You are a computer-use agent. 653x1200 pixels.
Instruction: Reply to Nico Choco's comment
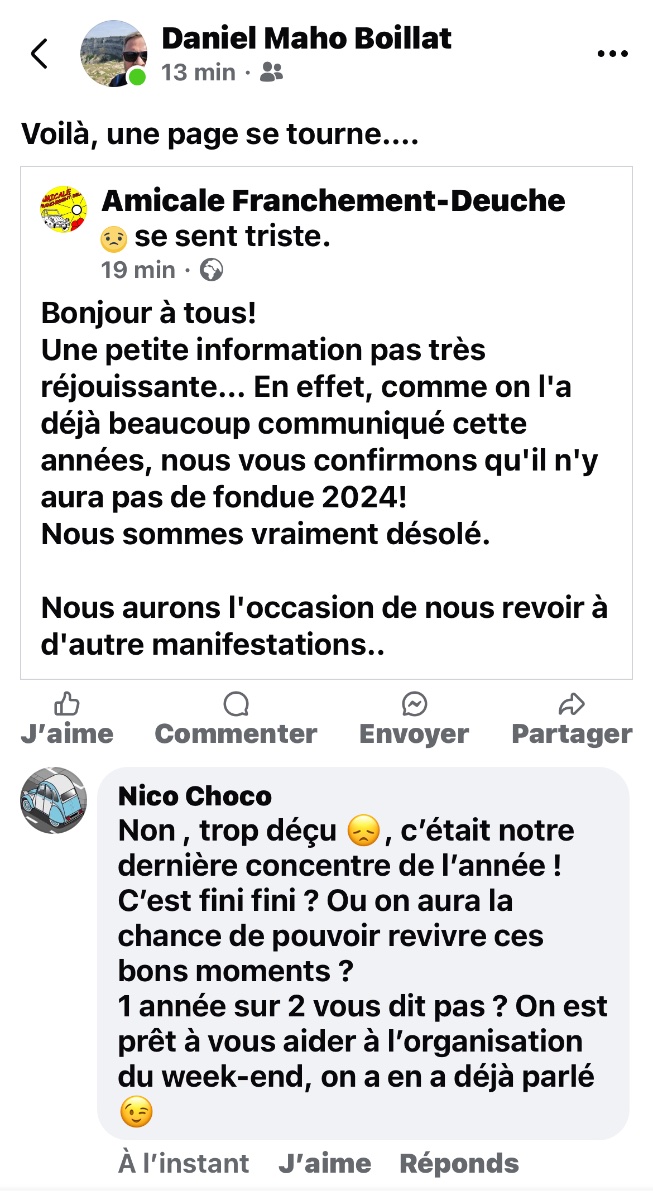click(458, 1164)
